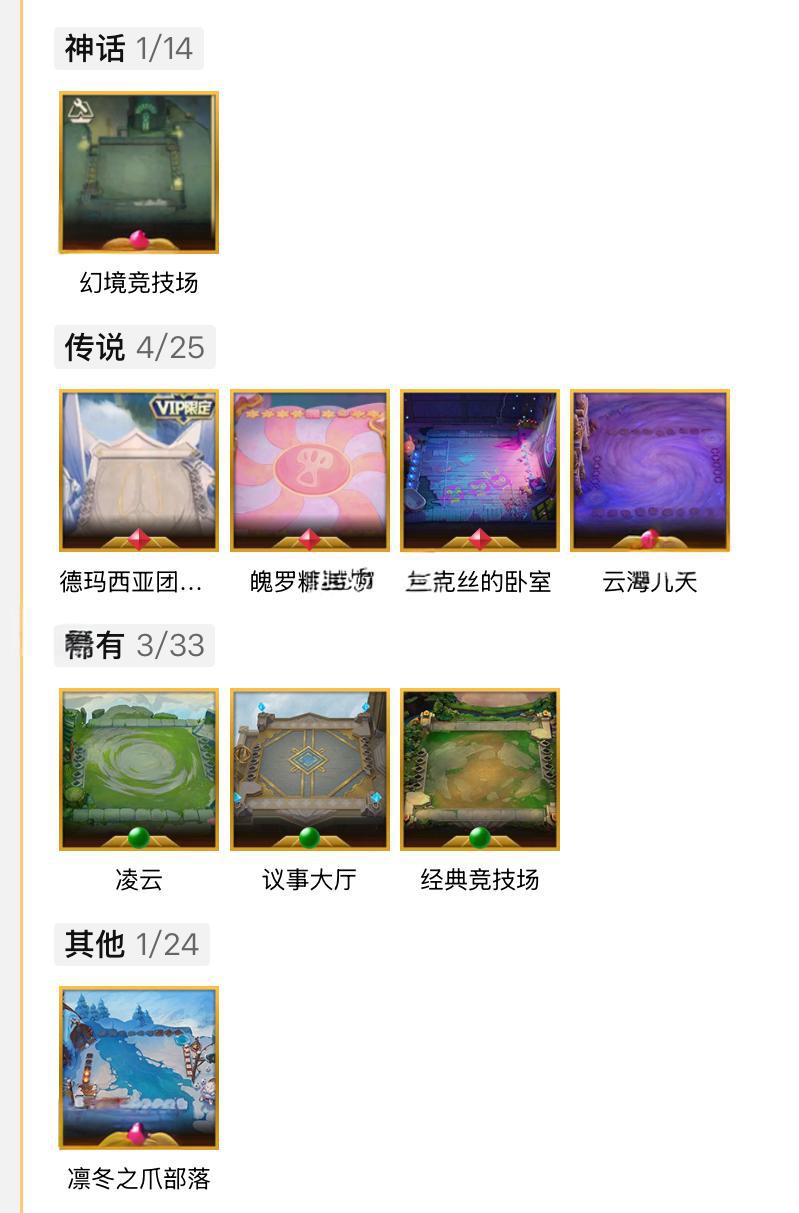View the 卧室 bedroom arena tile
Screen dimensions: 799x1213
pos(480,470)
